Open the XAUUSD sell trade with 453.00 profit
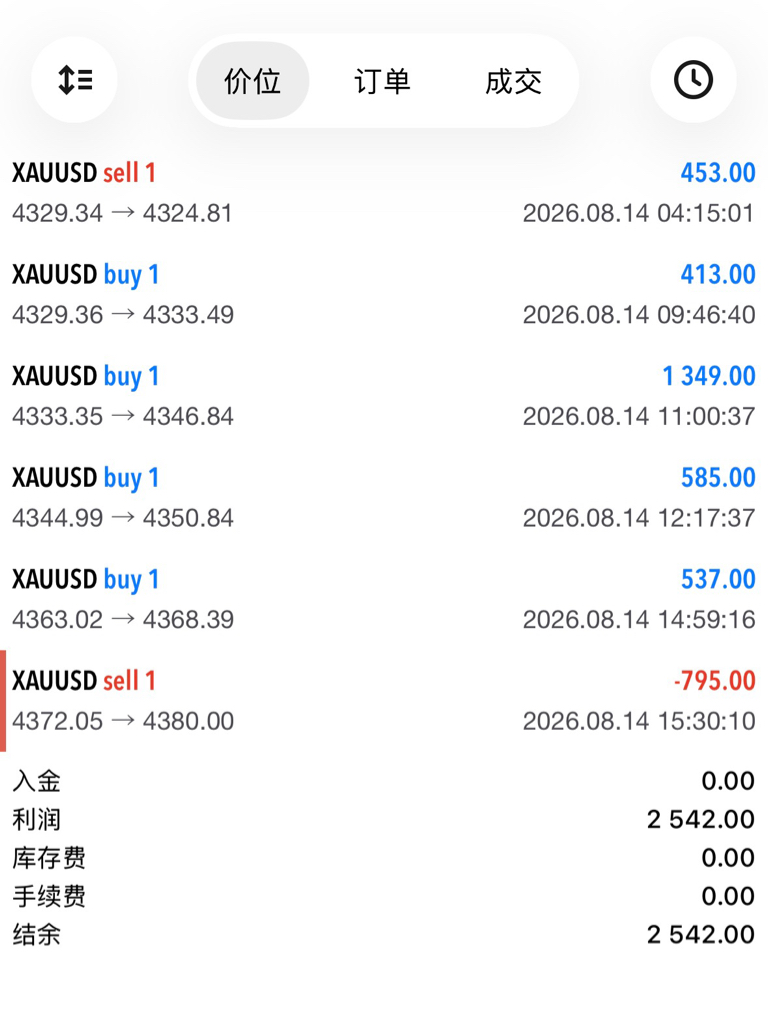The height and width of the screenshot is (1031, 769). [x=384, y=193]
